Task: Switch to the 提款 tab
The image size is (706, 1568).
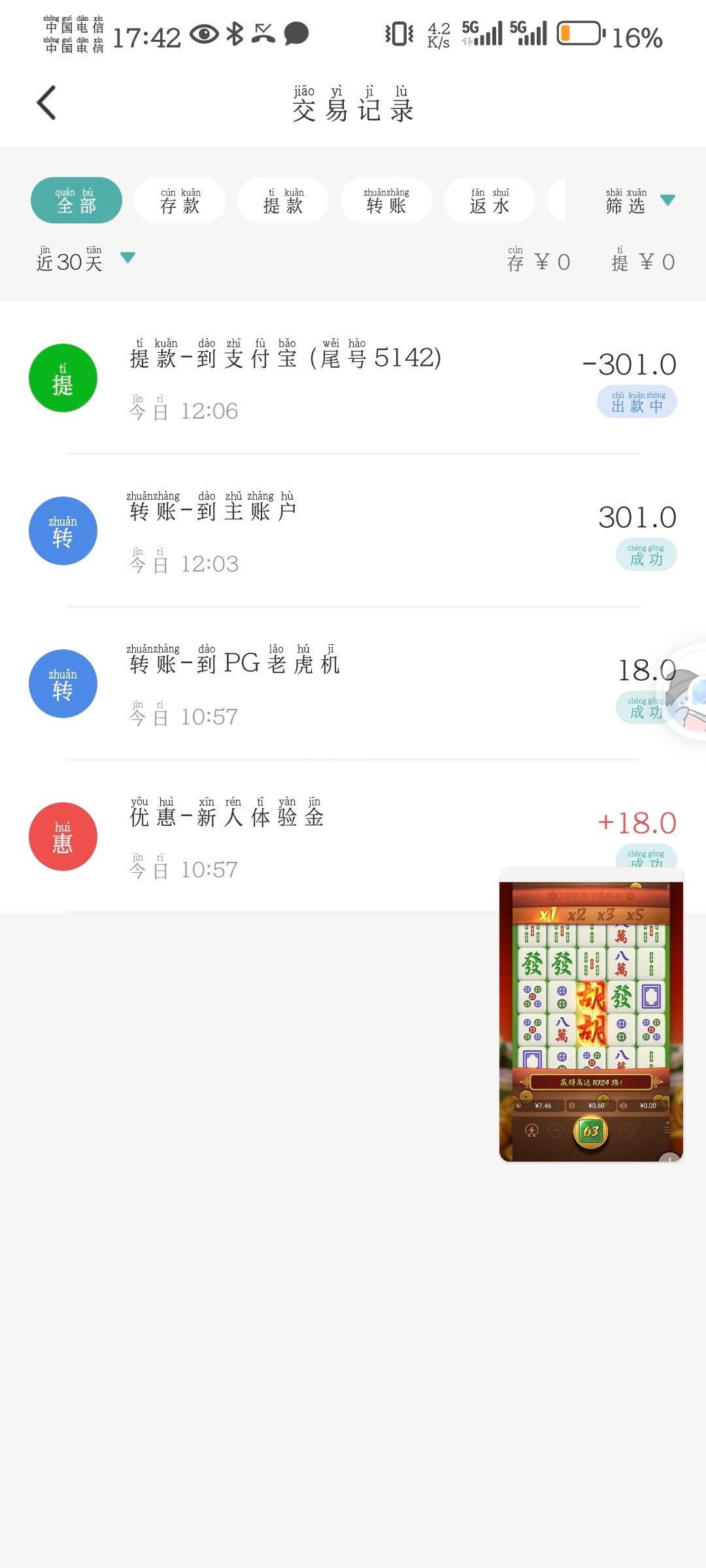Action: (283, 200)
